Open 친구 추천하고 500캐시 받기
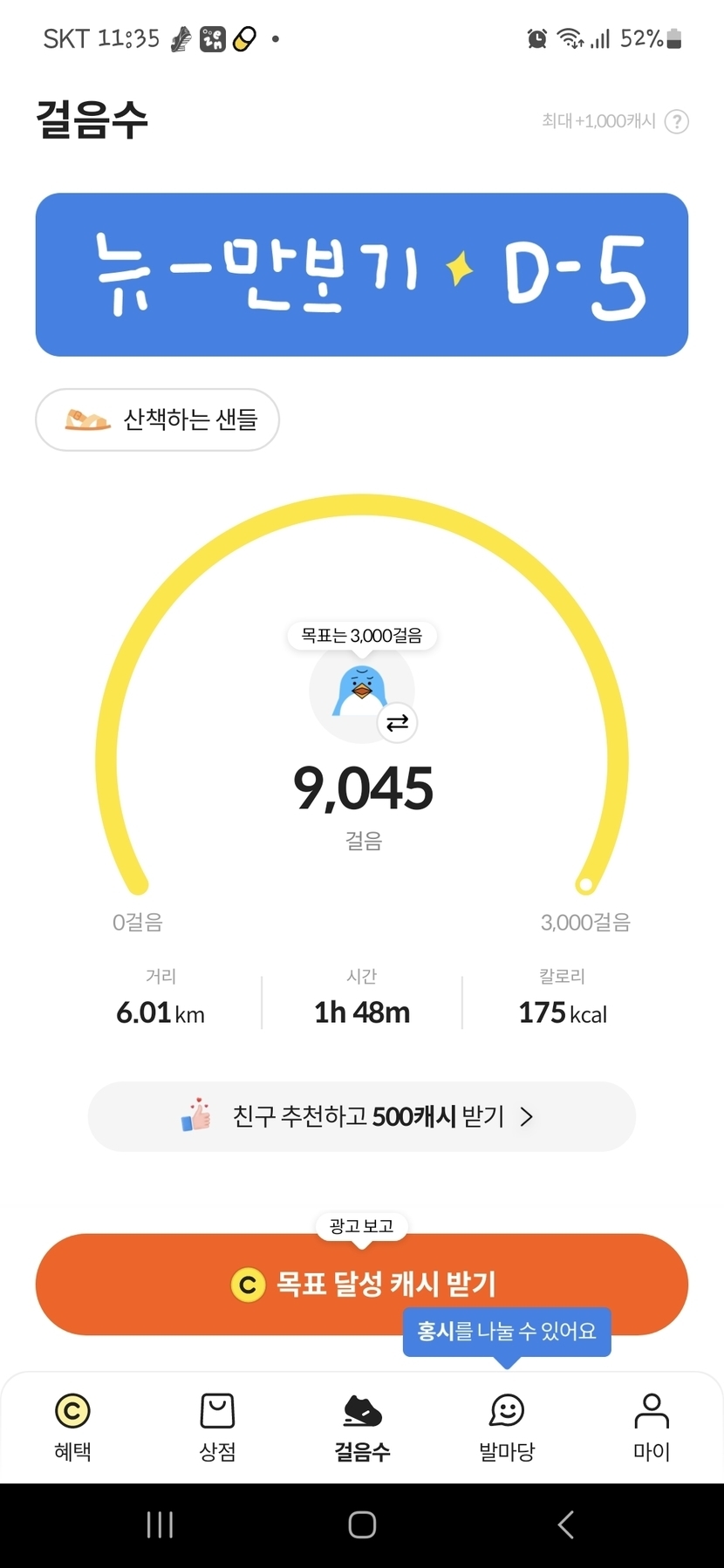This screenshot has width=724, height=1568. [362, 1116]
